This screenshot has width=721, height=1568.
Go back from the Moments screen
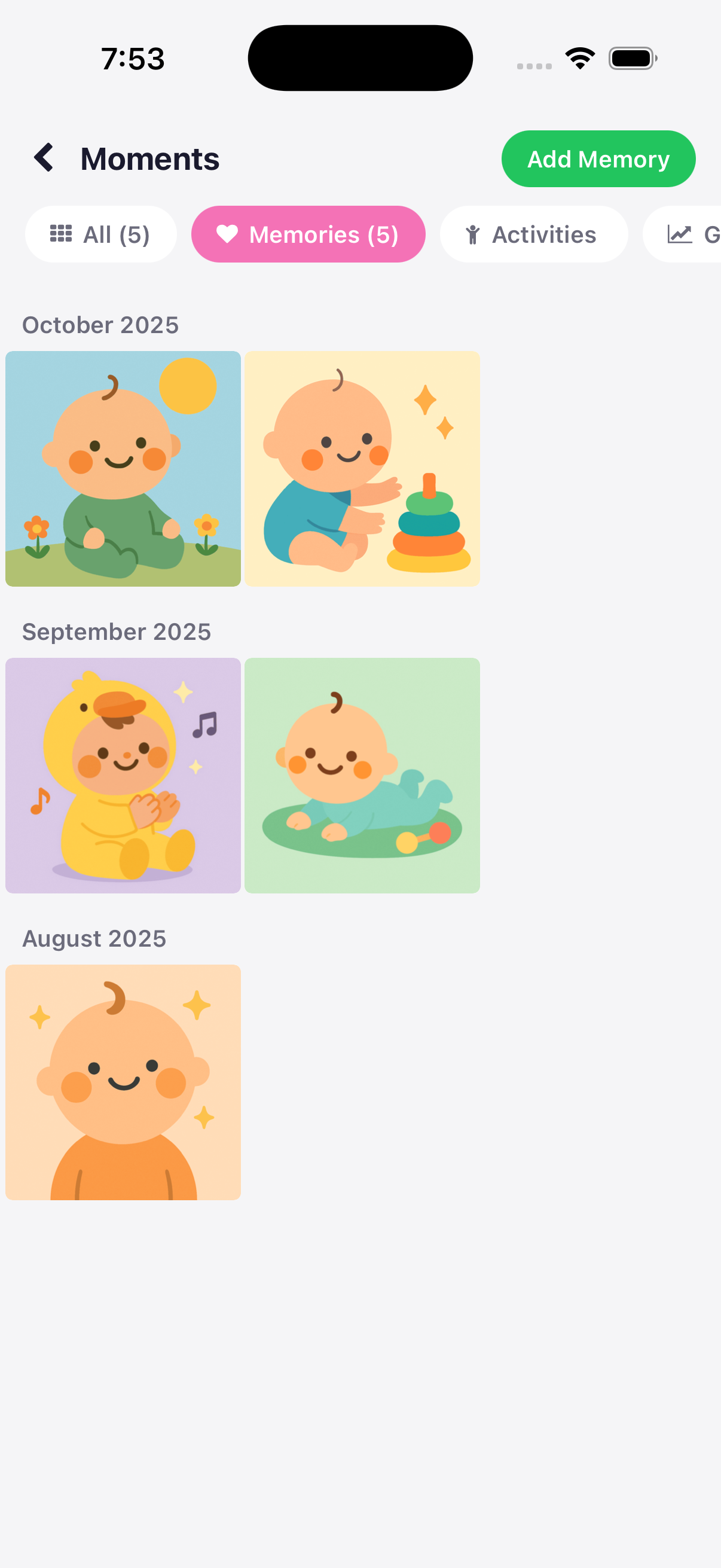click(44, 158)
